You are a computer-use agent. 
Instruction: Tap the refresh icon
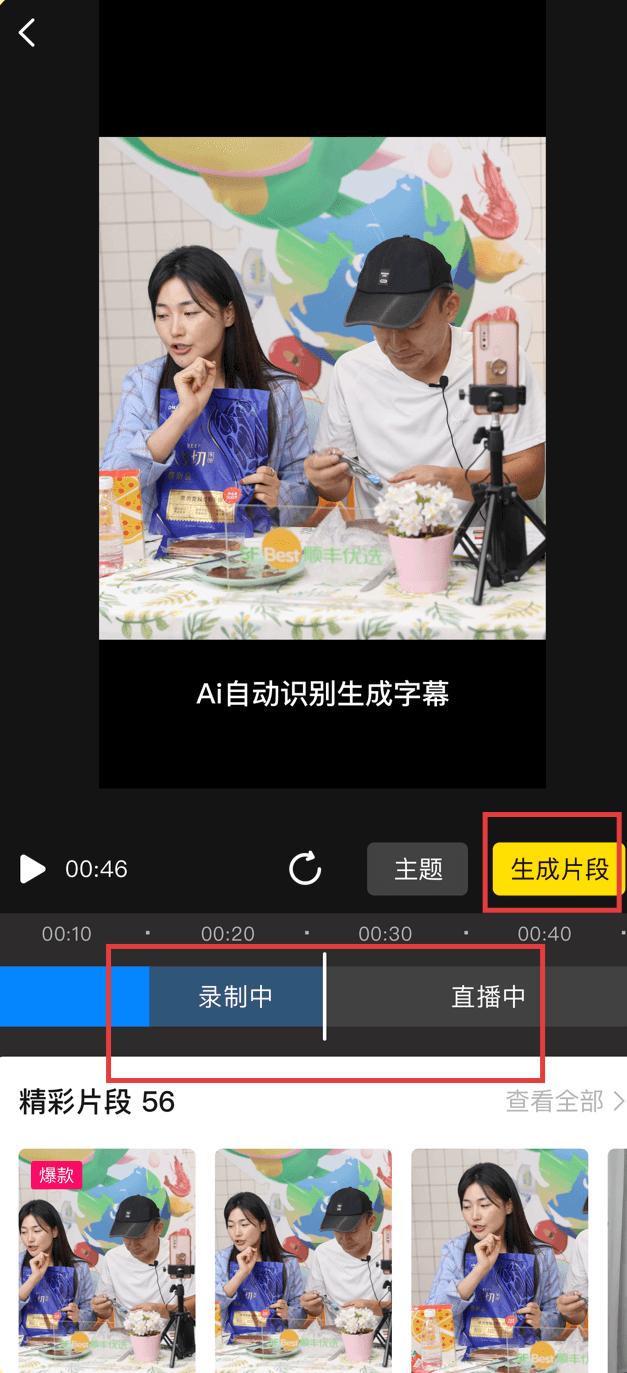coord(305,869)
